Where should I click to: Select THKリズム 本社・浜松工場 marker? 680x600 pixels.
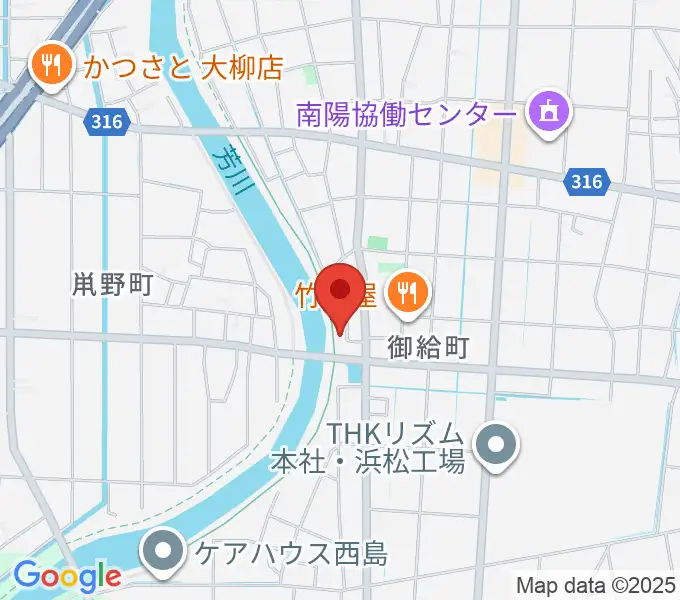pos(496,447)
